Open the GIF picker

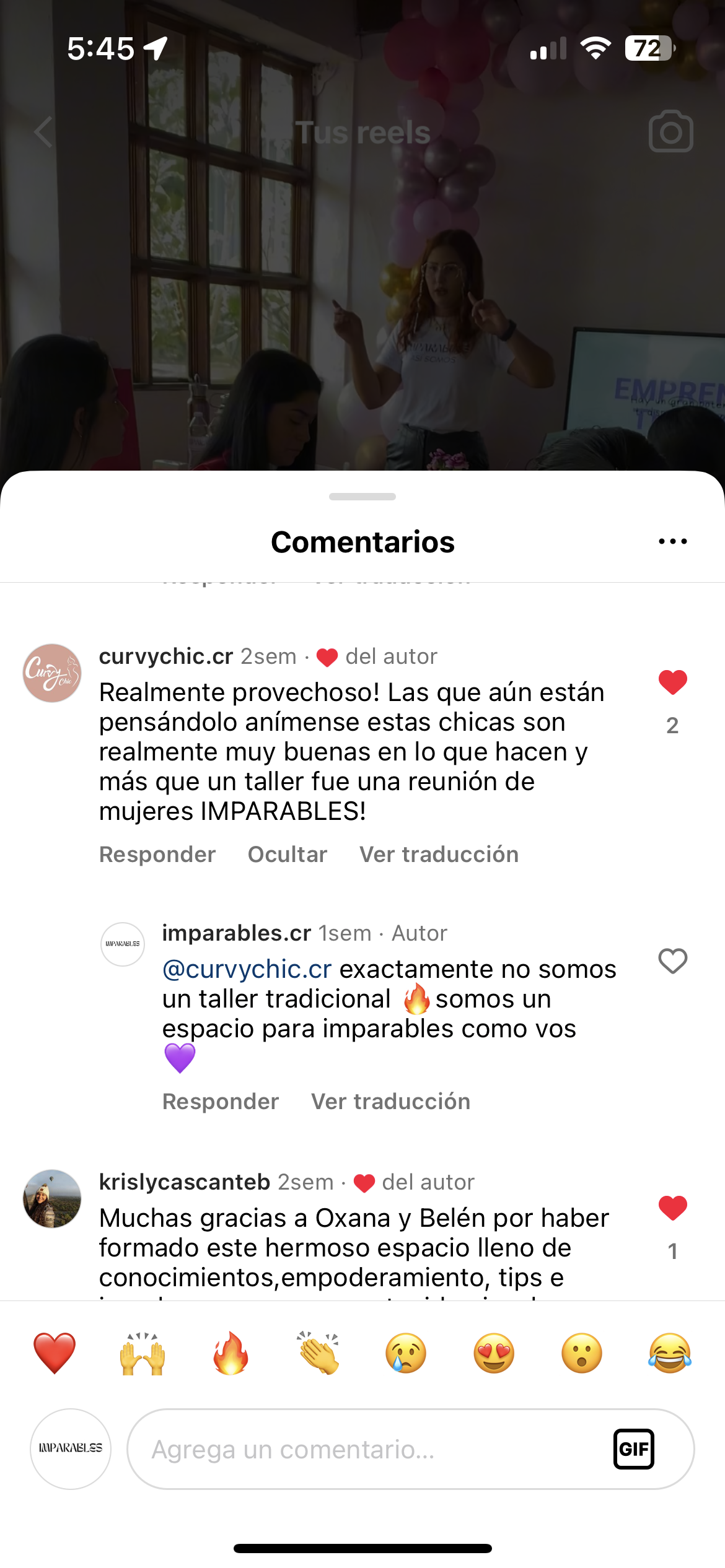point(633,1449)
